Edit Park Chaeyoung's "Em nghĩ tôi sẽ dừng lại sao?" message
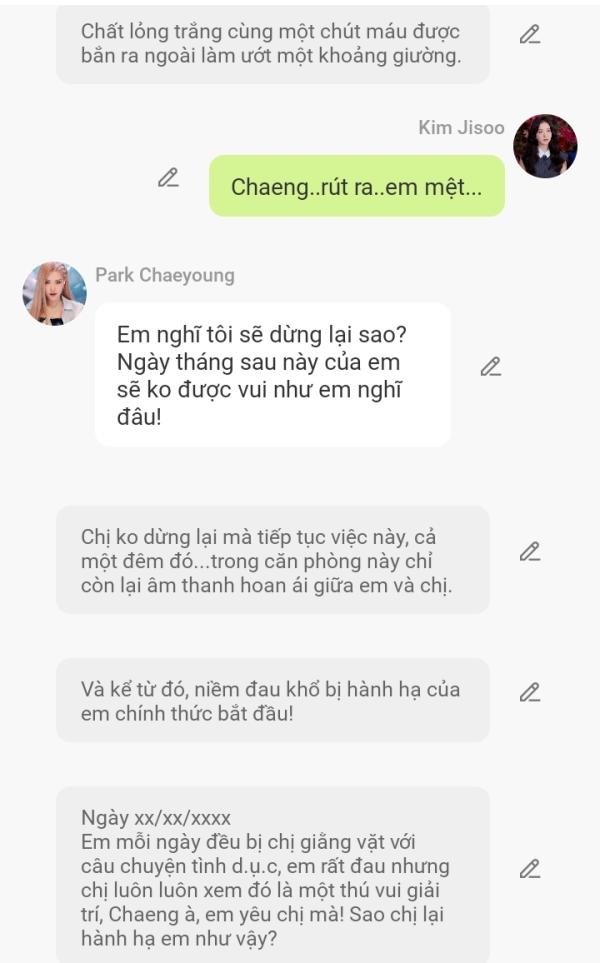600x963 pixels. pyautogui.click(x=490, y=367)
